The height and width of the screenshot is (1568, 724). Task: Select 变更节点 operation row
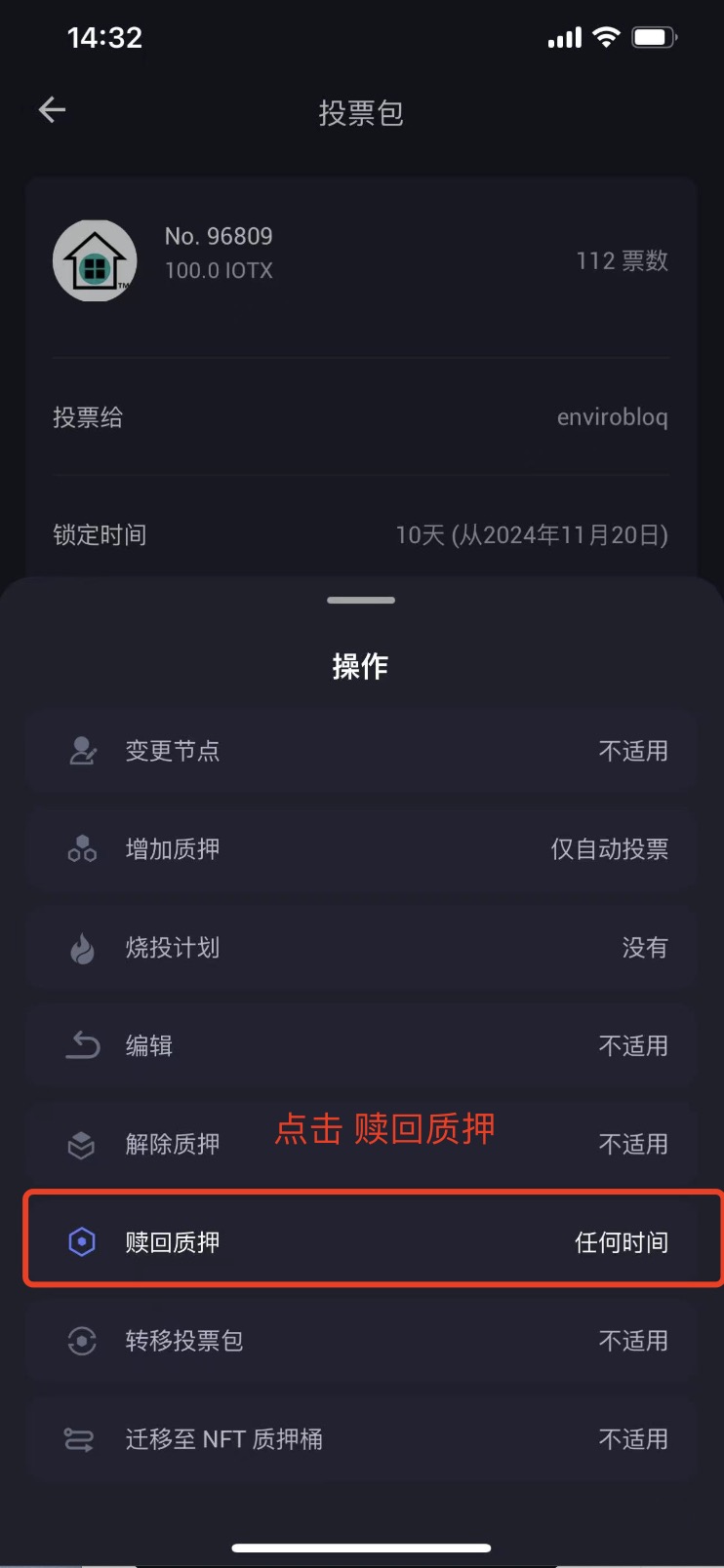pos(361,751)
